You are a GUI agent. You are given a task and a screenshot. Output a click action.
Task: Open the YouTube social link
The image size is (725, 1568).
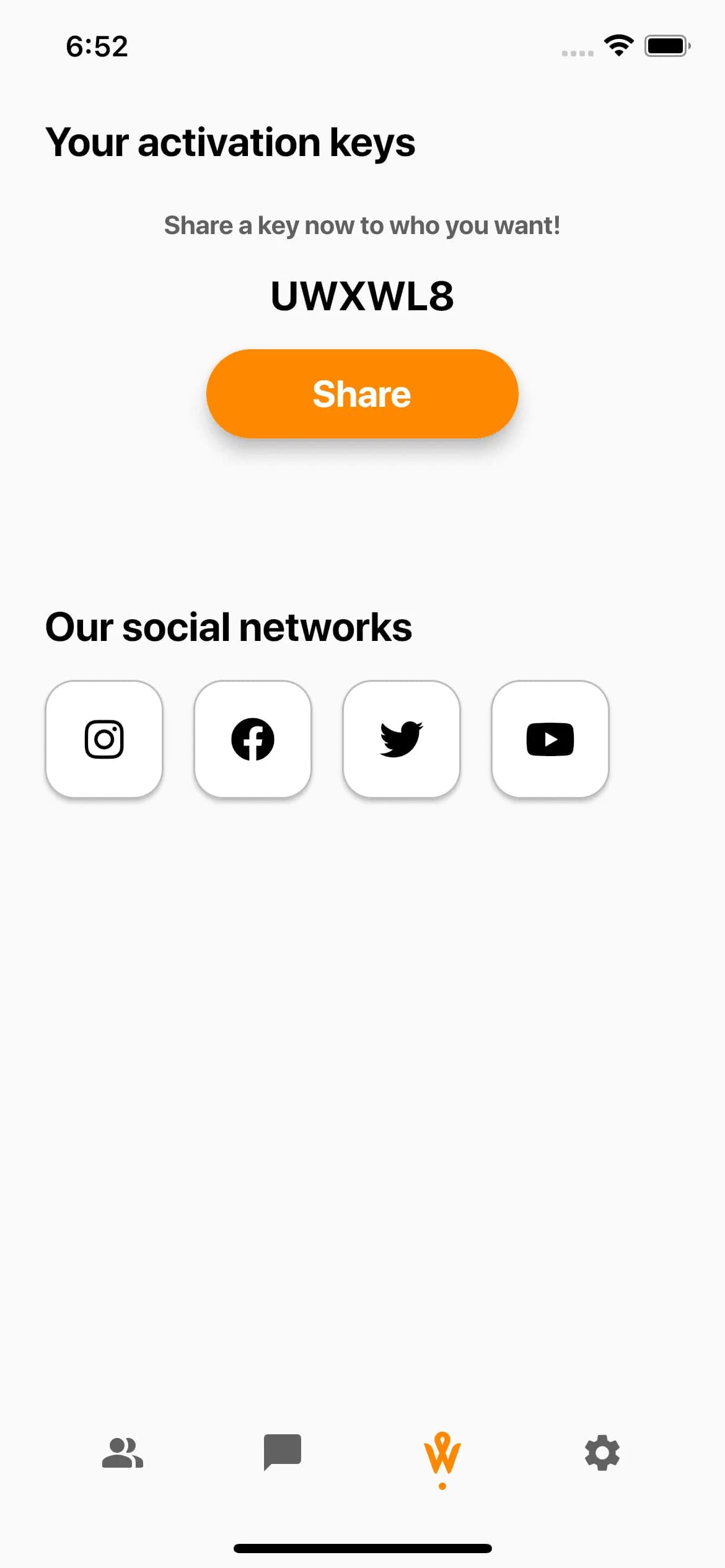(550, 739)
